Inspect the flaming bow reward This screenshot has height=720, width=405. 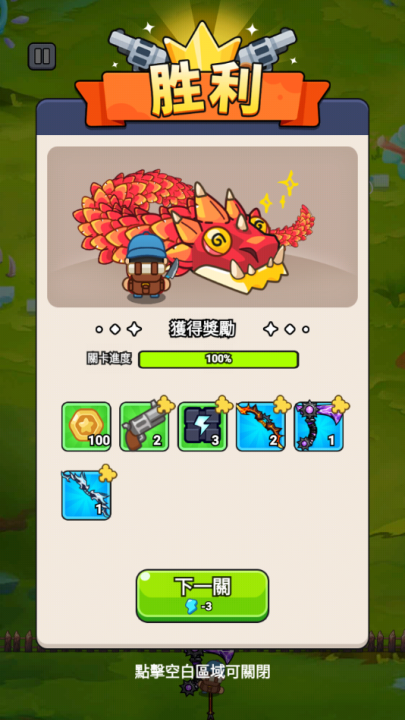point(261,427)
